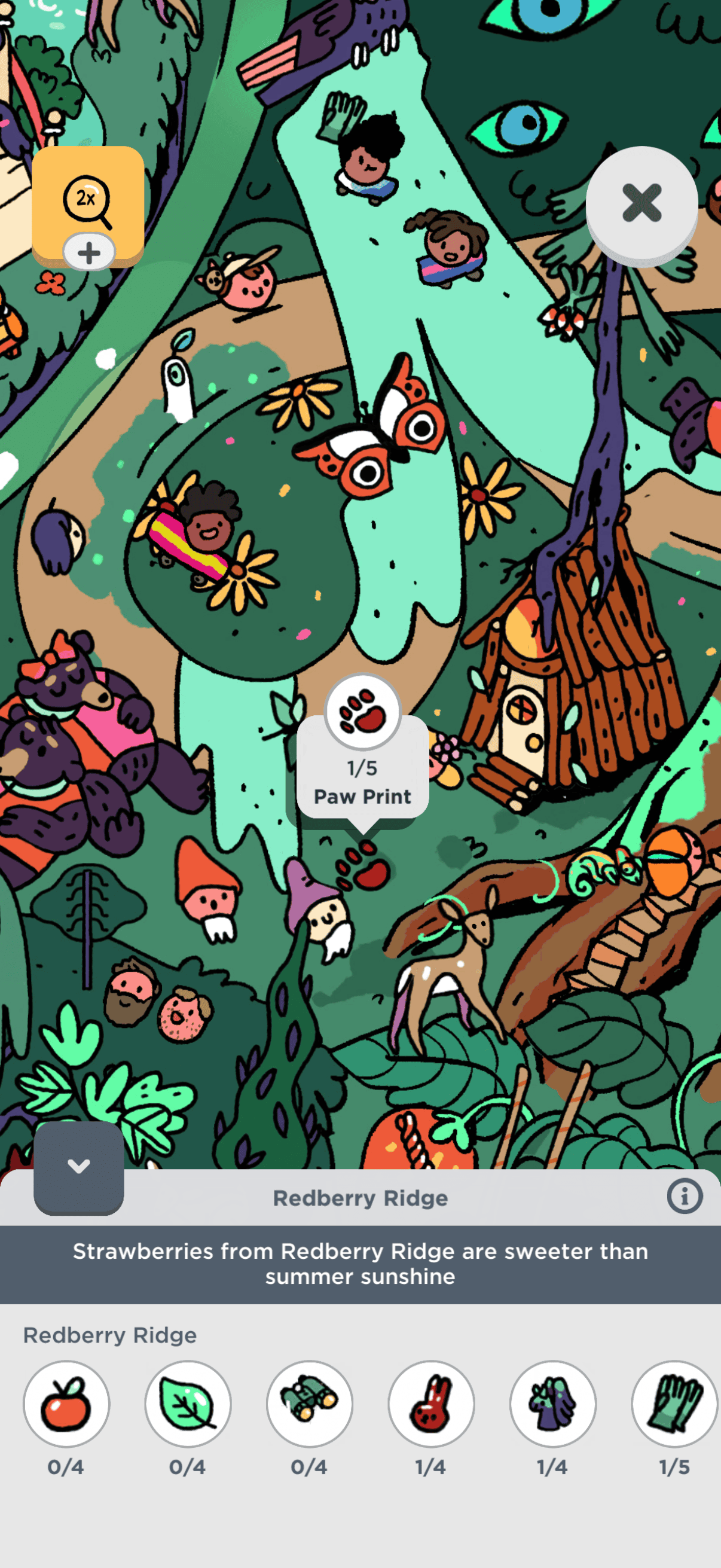721x1568 pixels.
Task: Select the green leaf item
Action: (x=188, y=1403)
